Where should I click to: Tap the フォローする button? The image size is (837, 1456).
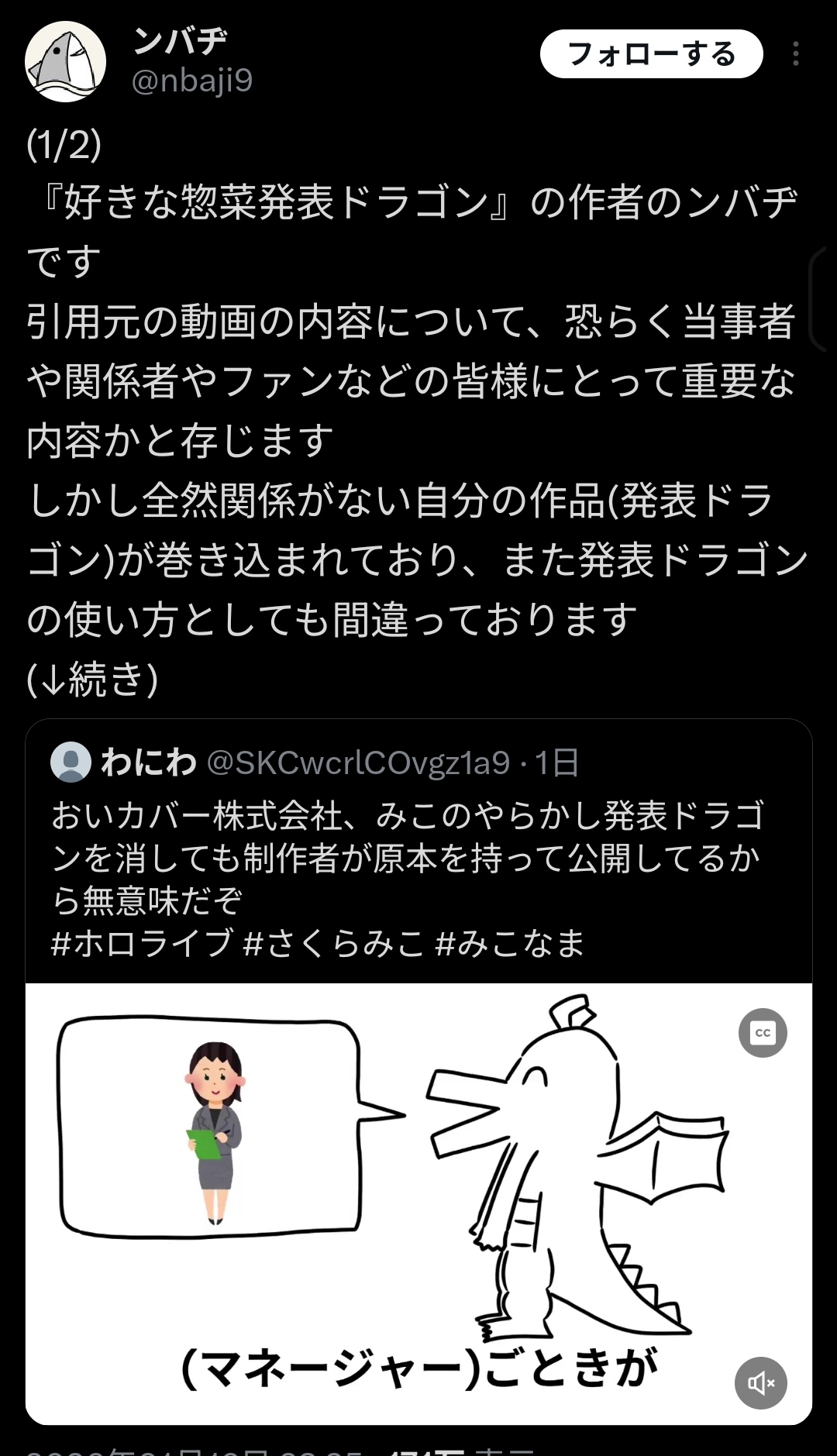click(x=651, y=54)
